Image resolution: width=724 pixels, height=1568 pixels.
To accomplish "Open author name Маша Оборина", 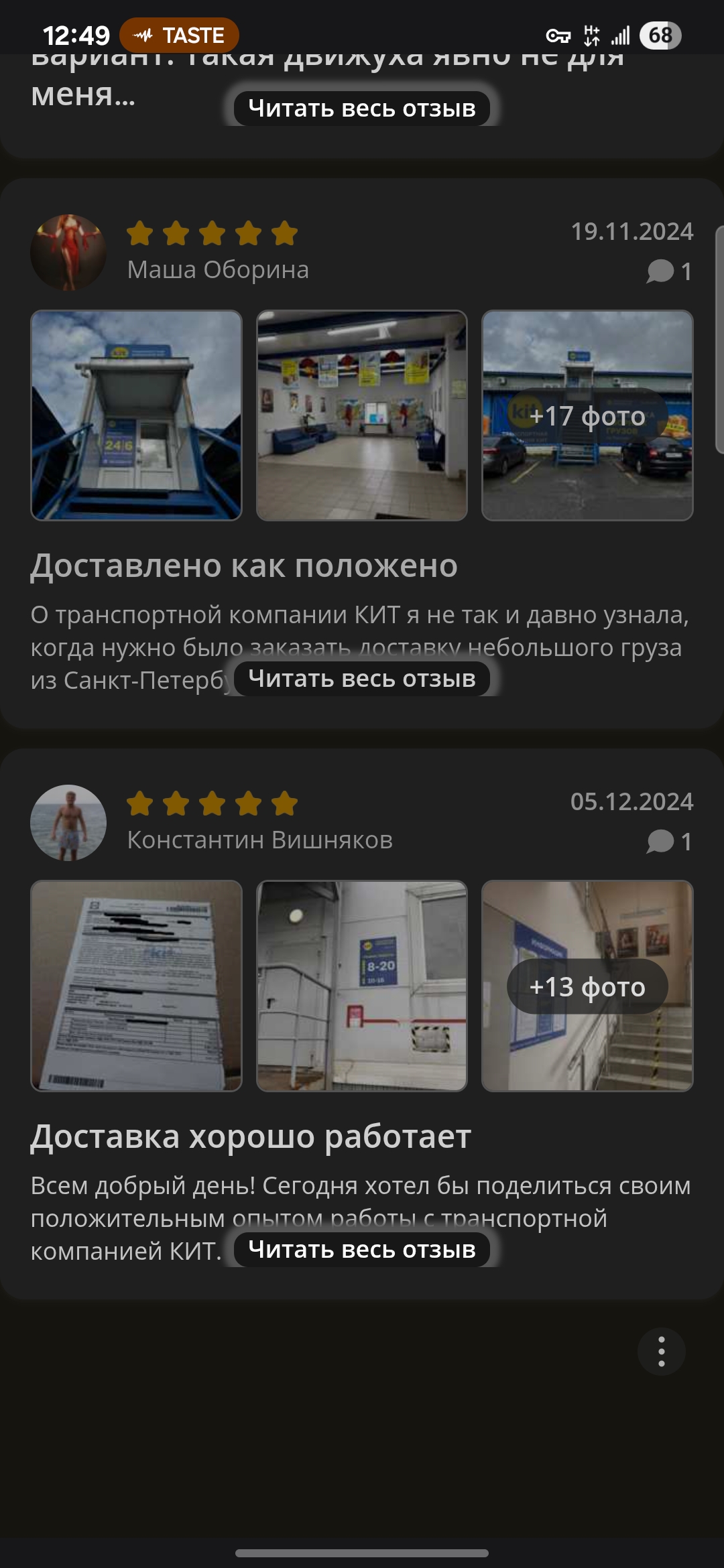I will tap(218, 269).
